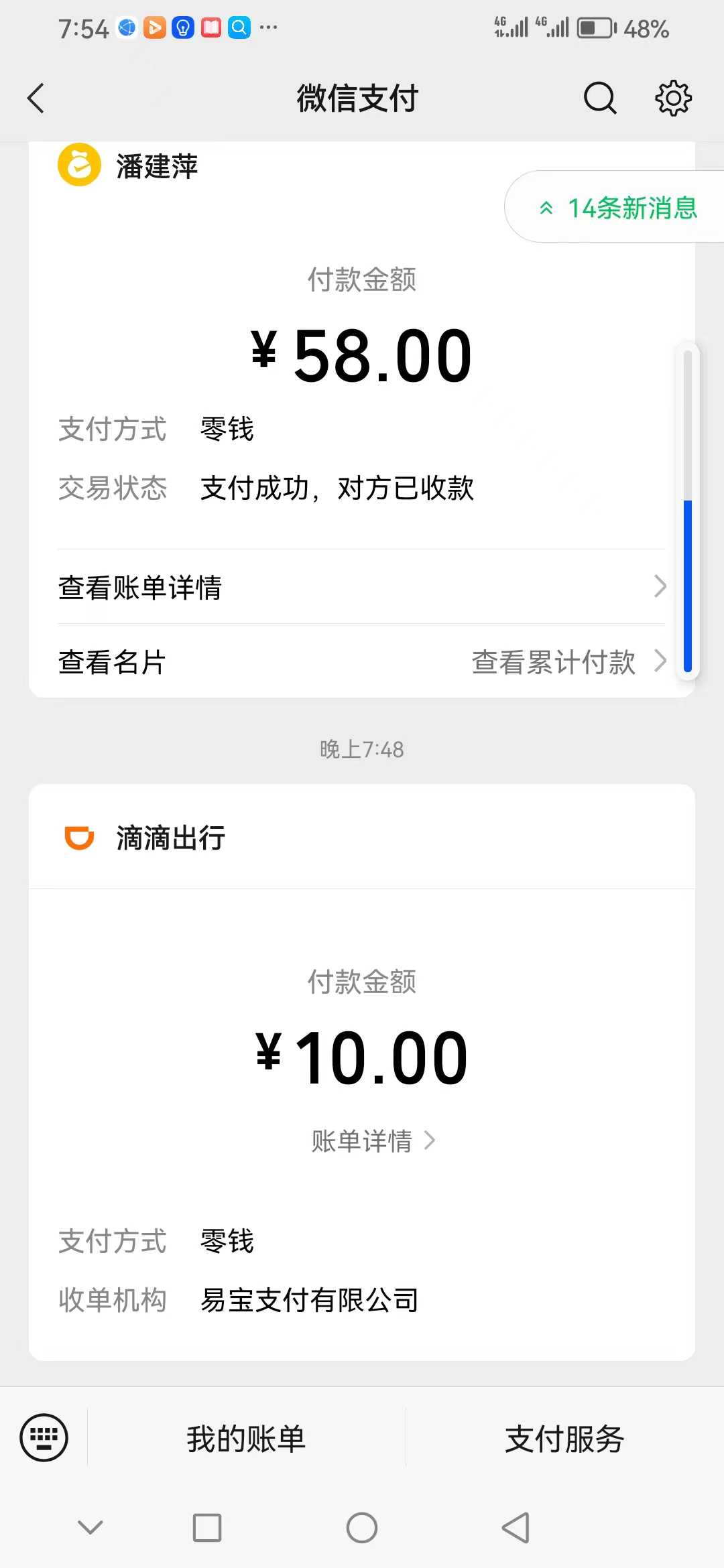Viewport: 724px width, 1568px height.
Task: Open the 支付服务 menu
Action: pyautogui.click(x=564, y=1439)
